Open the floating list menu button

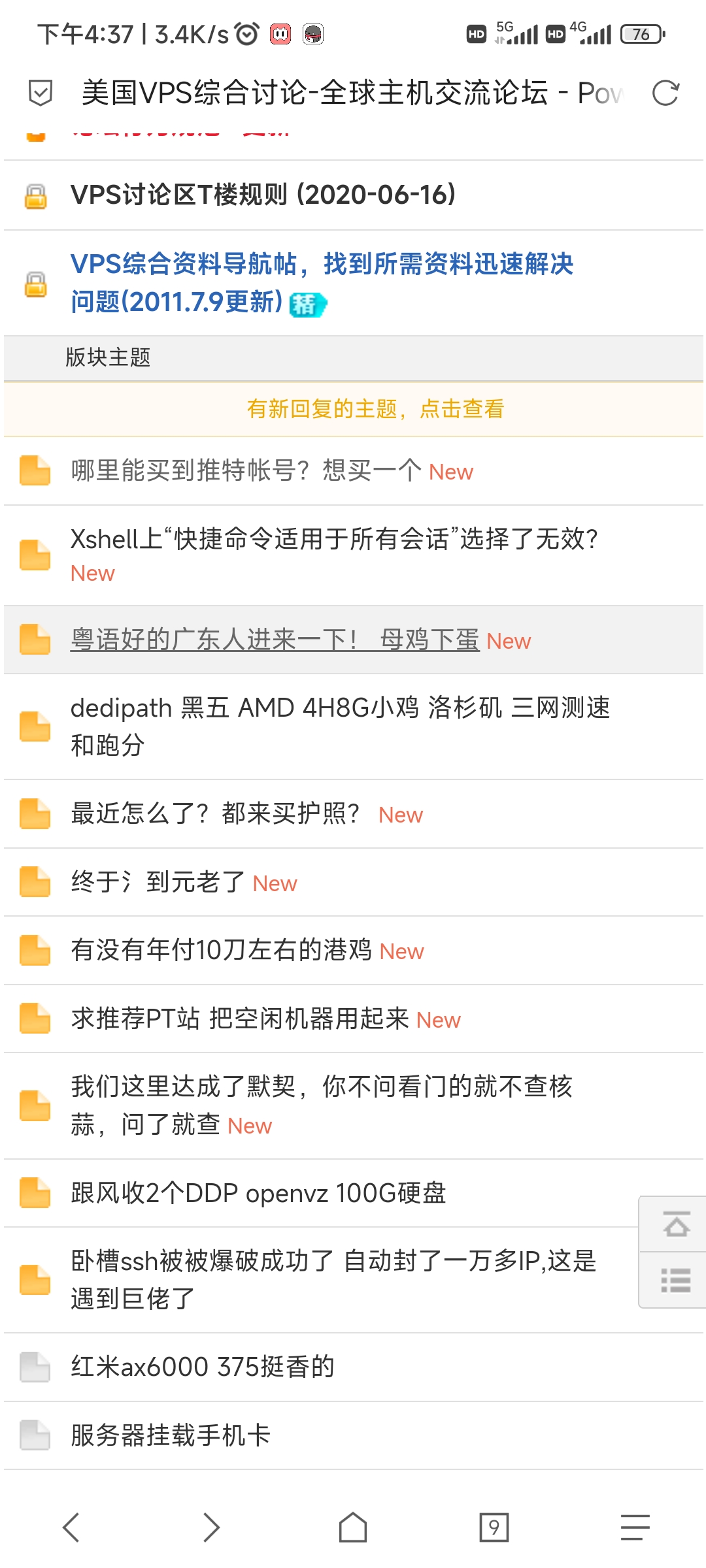676,1281
